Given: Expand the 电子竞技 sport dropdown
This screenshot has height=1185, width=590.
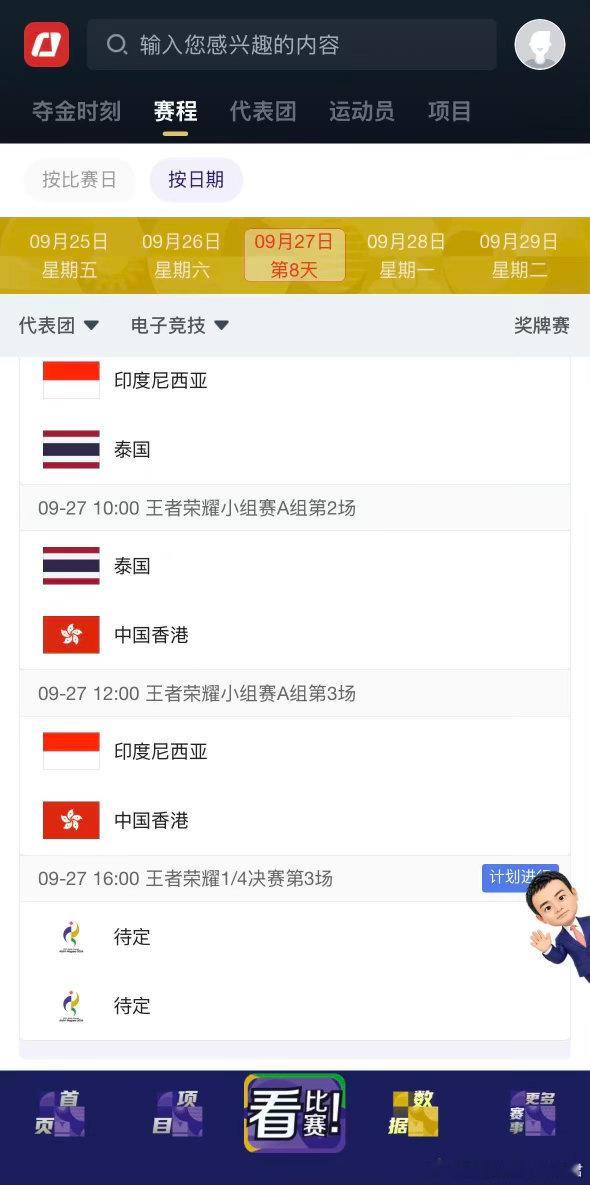Looking at the screenshot, I should 180,326.
